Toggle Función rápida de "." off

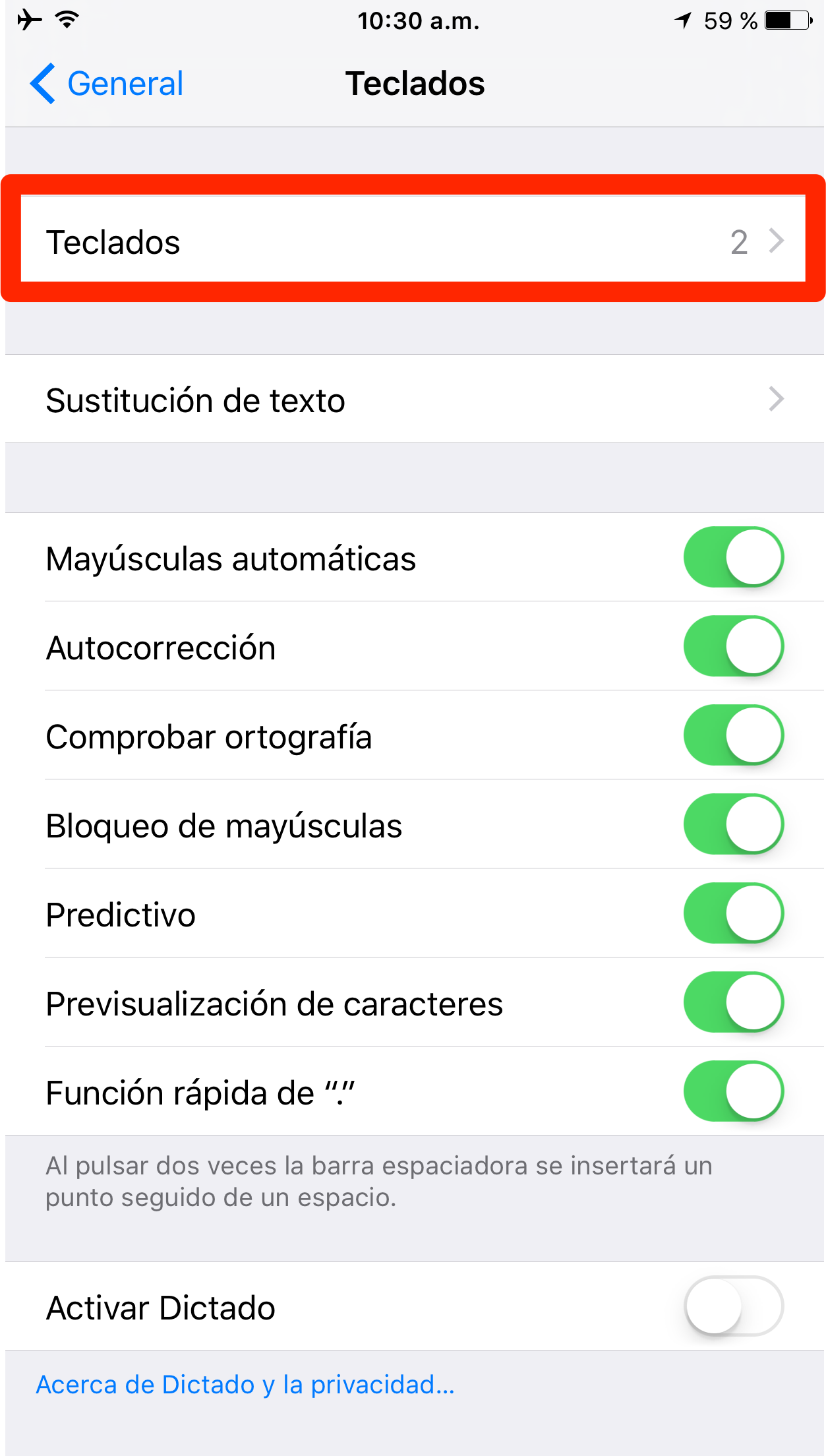[x=733, y=1091]
